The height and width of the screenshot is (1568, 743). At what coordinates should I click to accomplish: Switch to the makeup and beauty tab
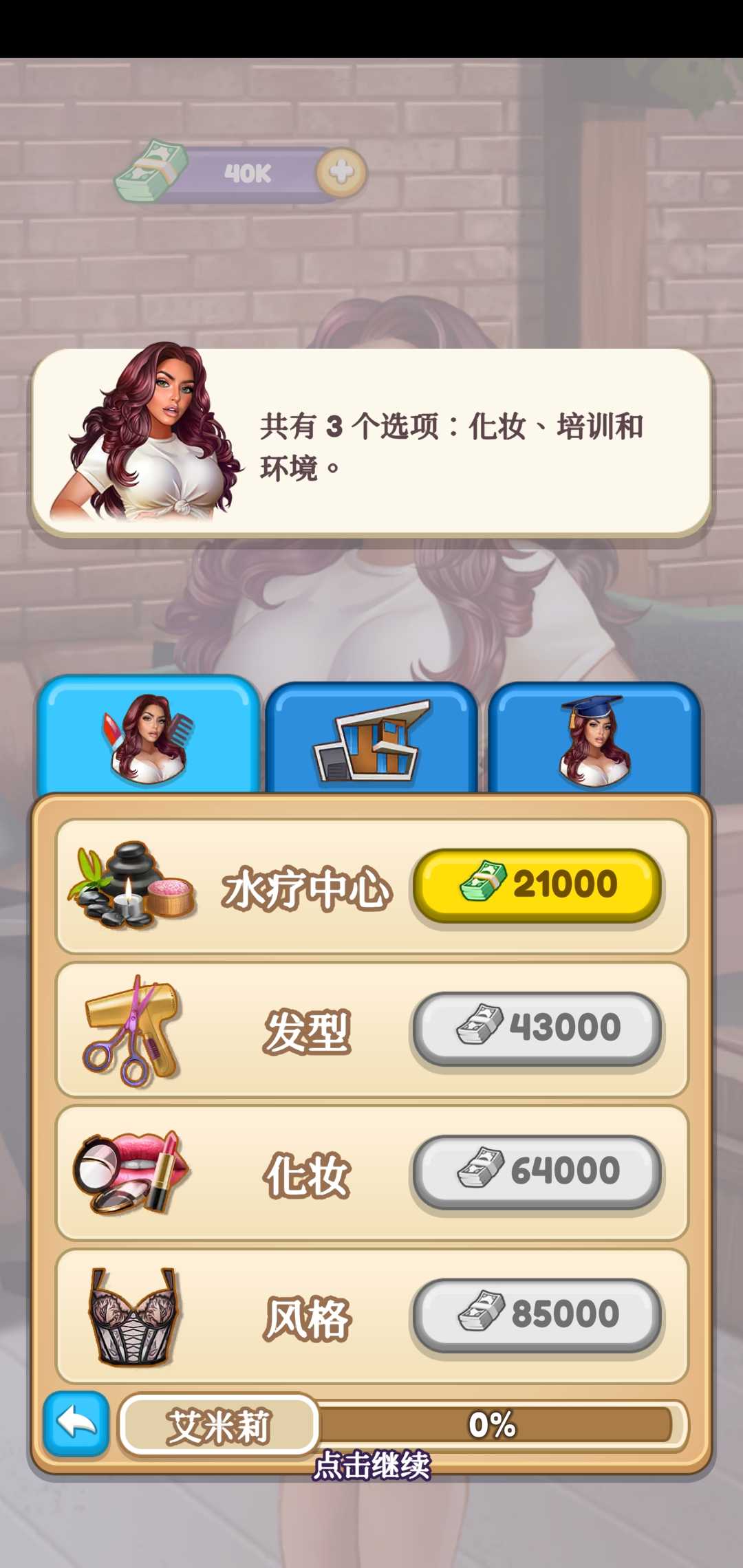pos(148,737)
